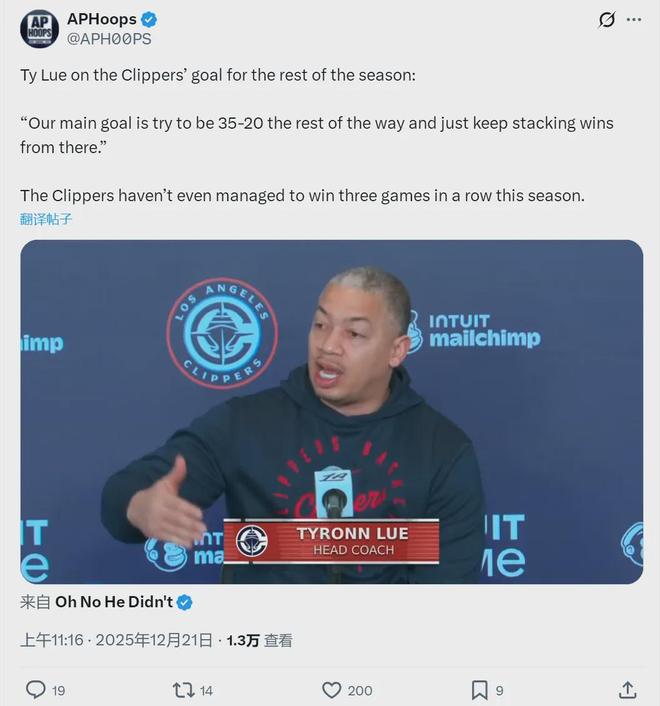
Task: Open the APHoops profile picture
Action: (39, 29)
